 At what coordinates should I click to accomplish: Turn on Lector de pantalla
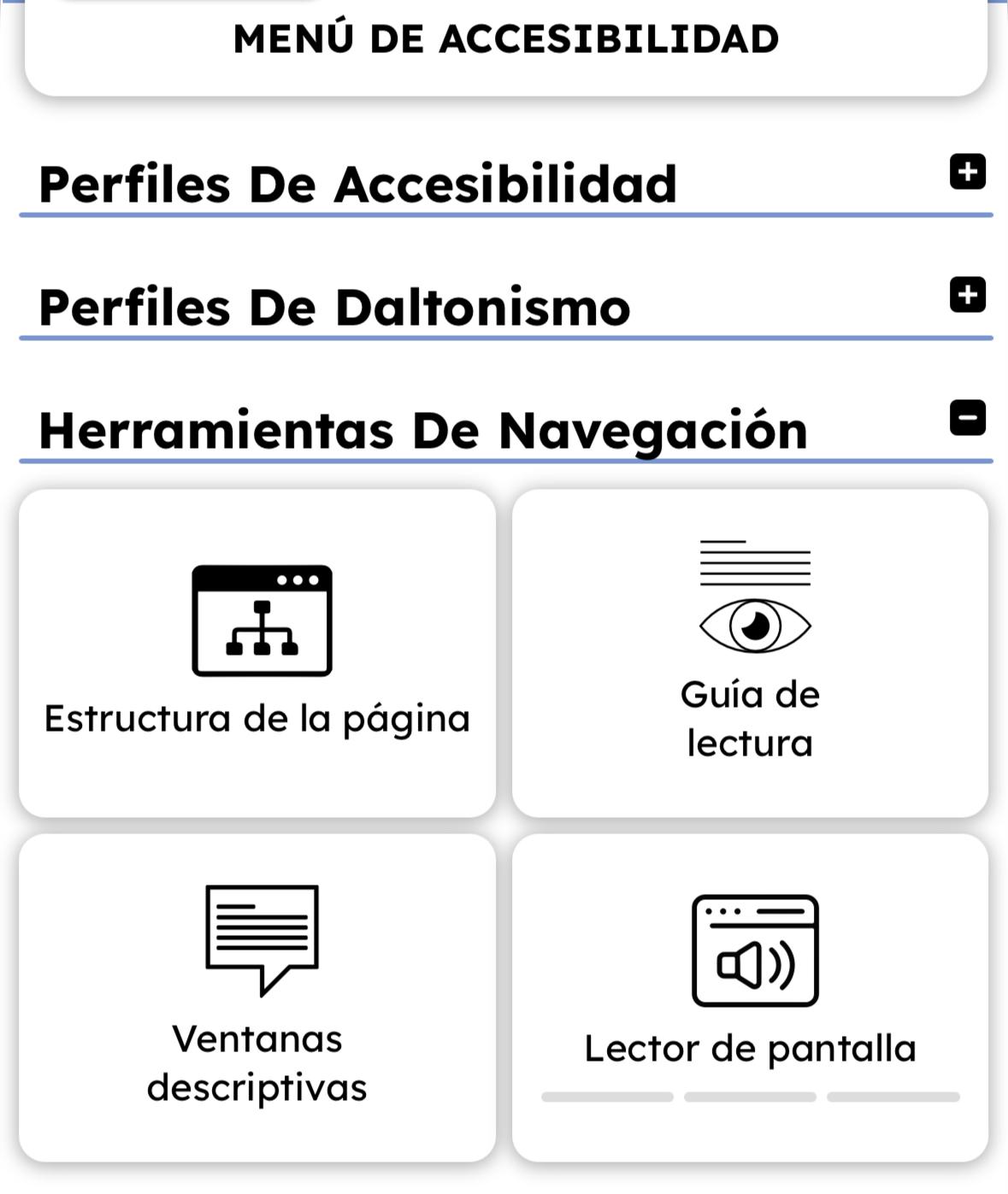point(750,997)
